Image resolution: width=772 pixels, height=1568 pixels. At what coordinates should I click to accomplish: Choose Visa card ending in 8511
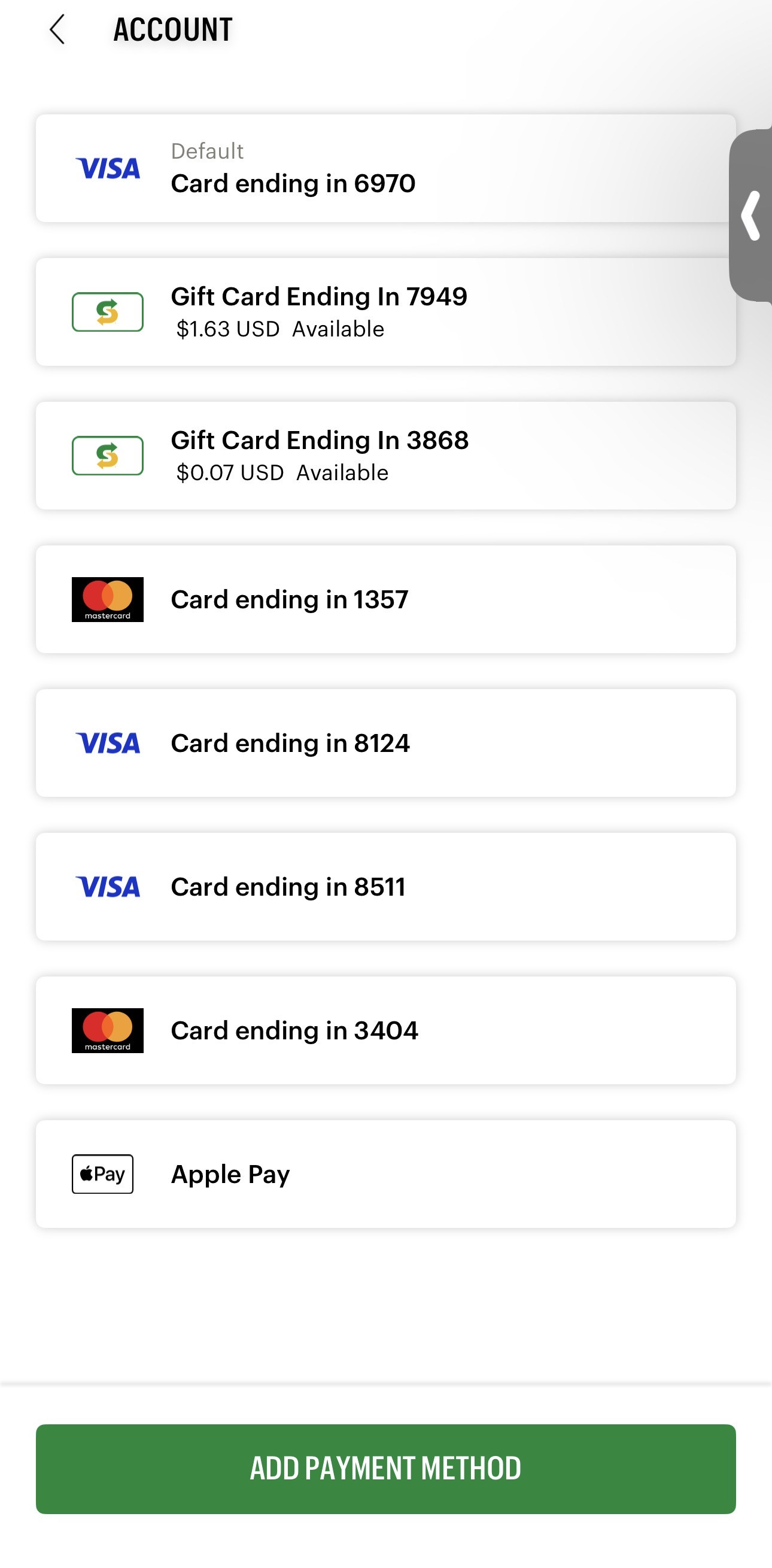(x=385, y=886)
